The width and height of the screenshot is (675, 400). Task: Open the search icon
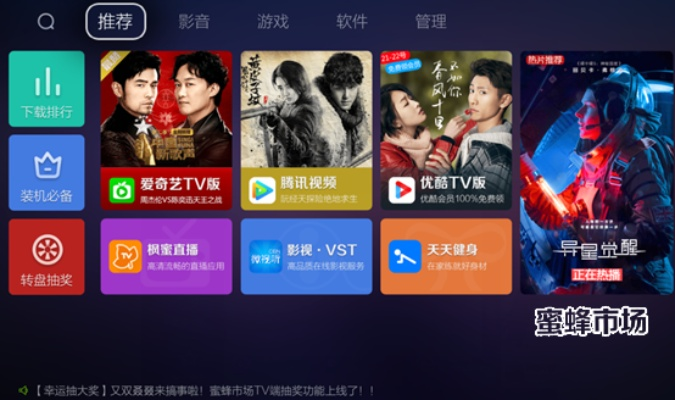coord(45,22)
